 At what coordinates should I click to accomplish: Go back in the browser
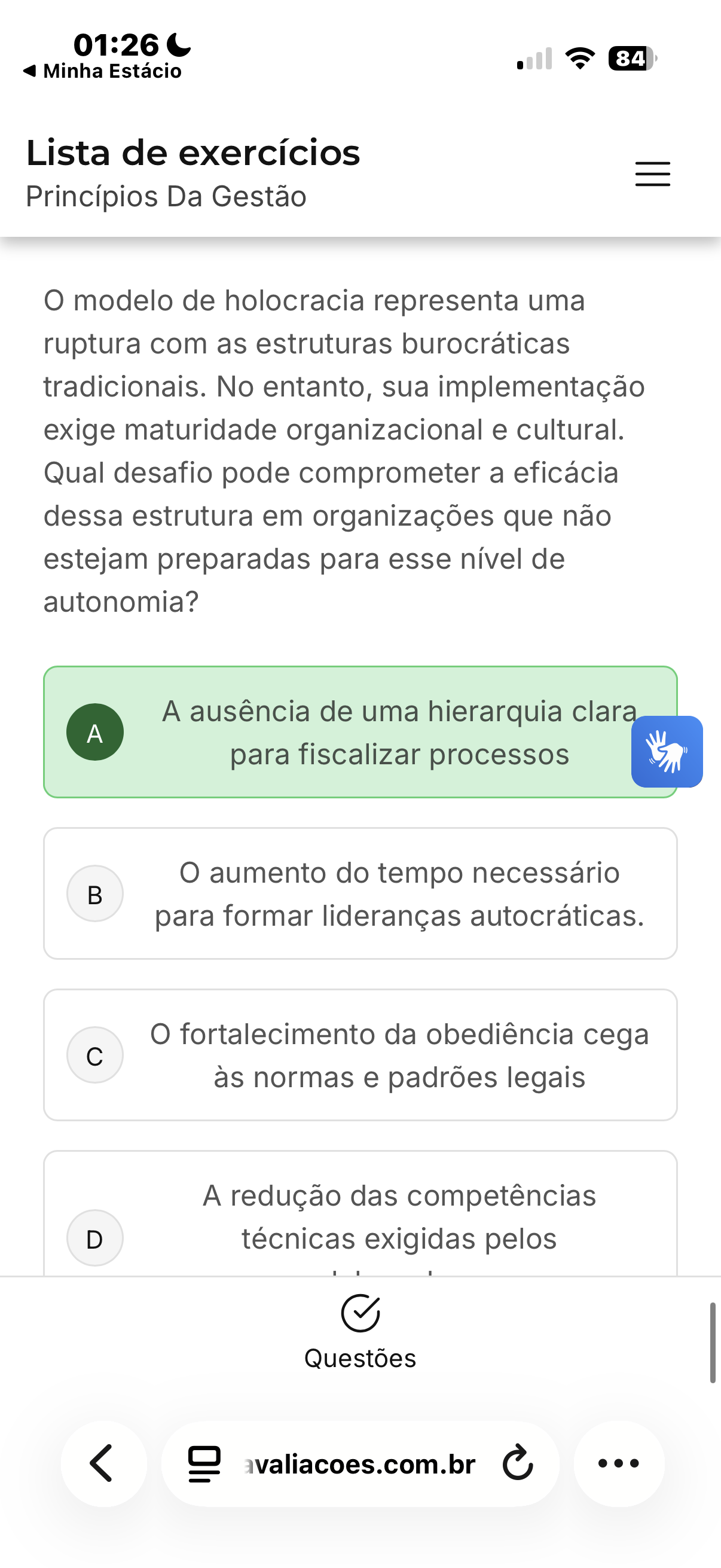[102, 1463]
